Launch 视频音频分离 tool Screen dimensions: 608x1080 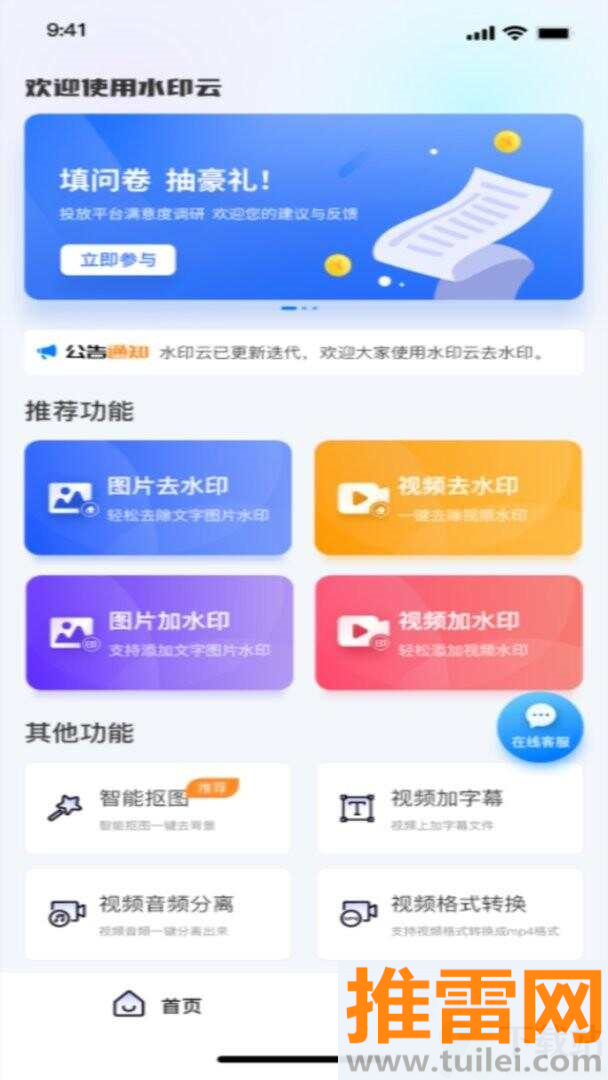158,914
